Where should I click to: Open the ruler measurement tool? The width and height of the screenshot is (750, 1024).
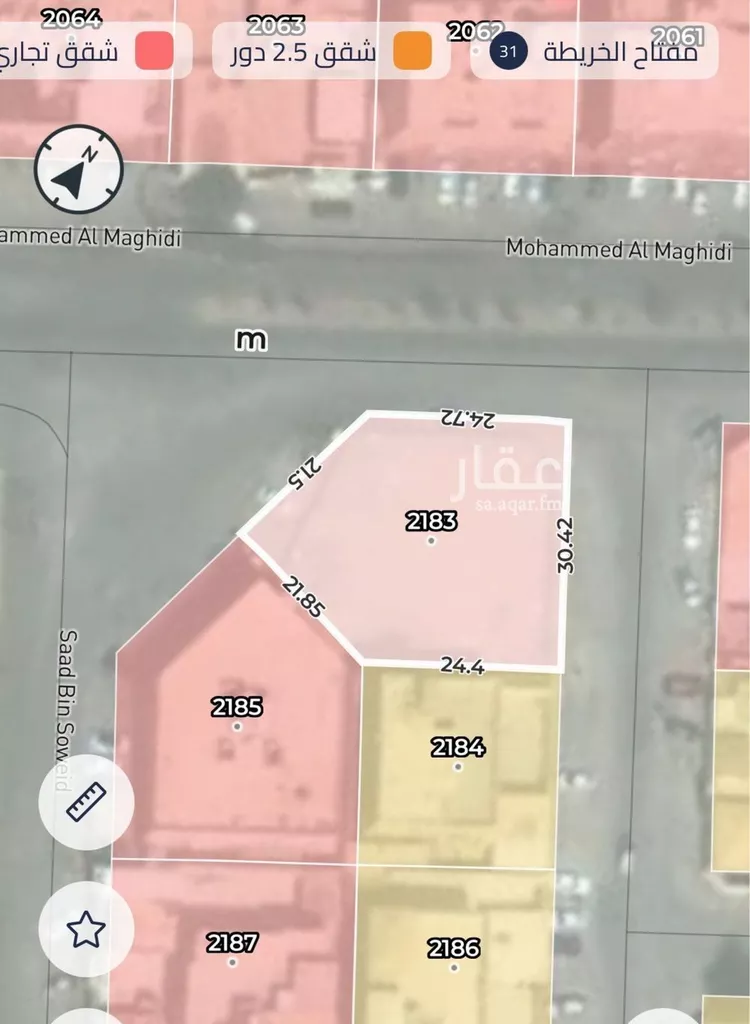[x=86, y=802]
